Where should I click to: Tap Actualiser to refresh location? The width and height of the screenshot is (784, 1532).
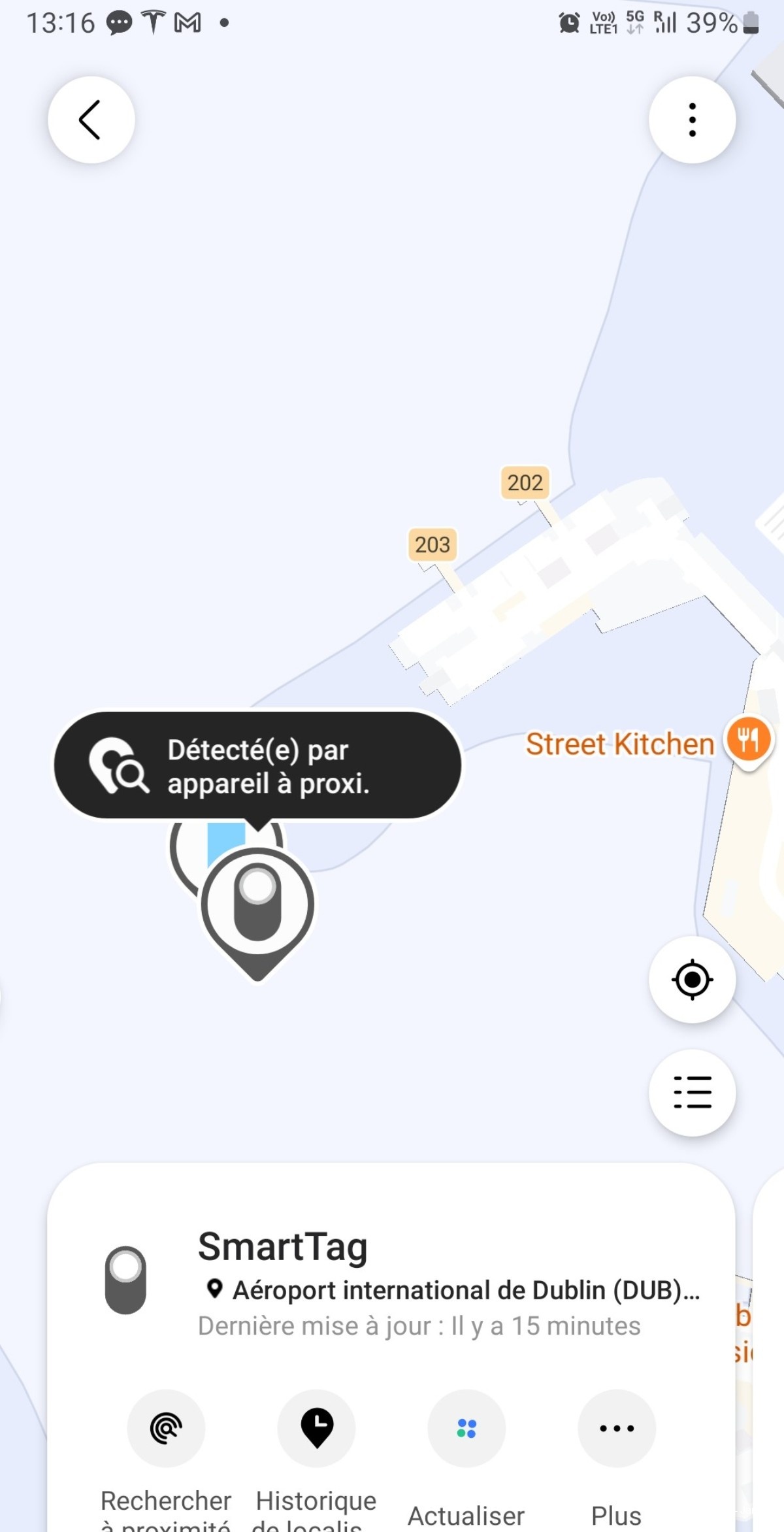tap(466, 1429)
